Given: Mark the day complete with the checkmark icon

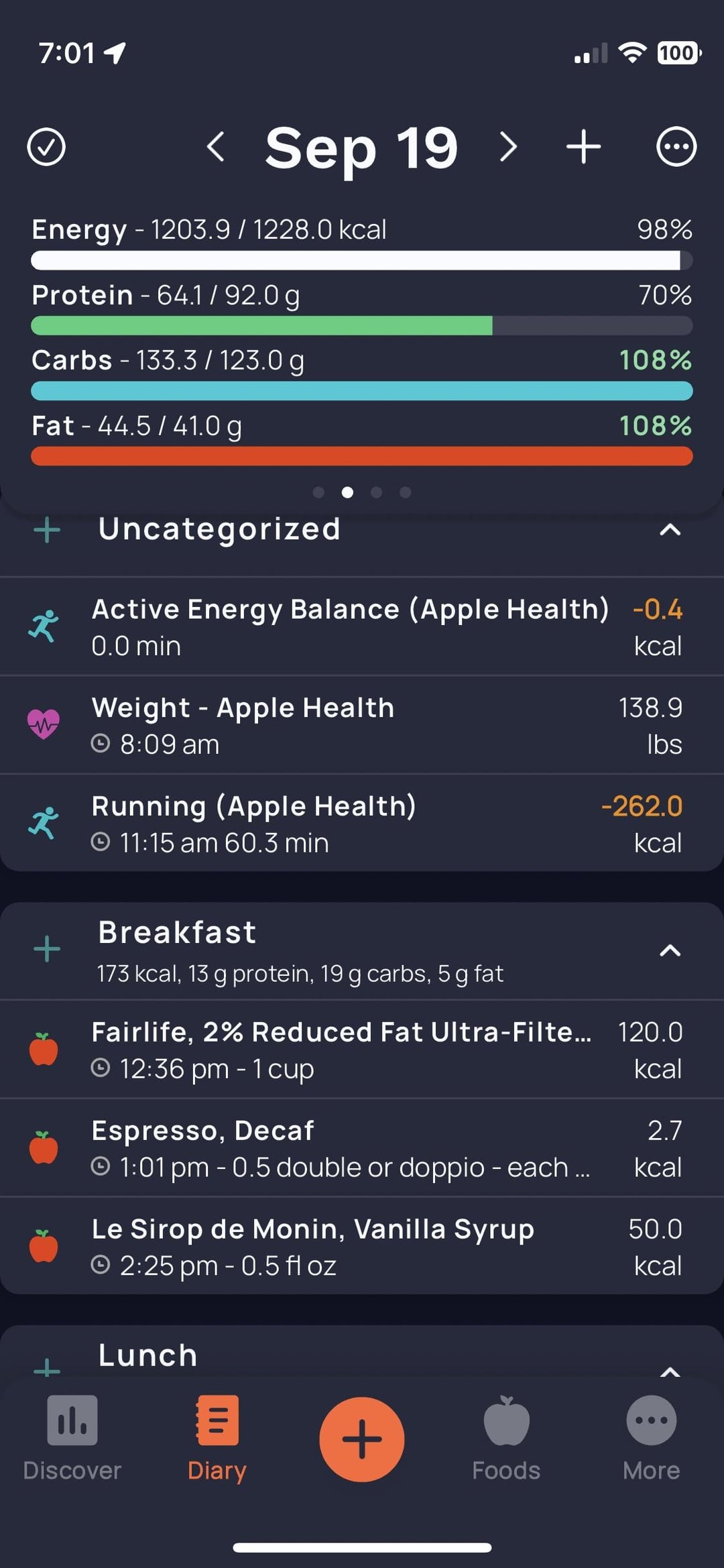Looking at the screenshot, I should pyautogui.click(x=46, y=147).
